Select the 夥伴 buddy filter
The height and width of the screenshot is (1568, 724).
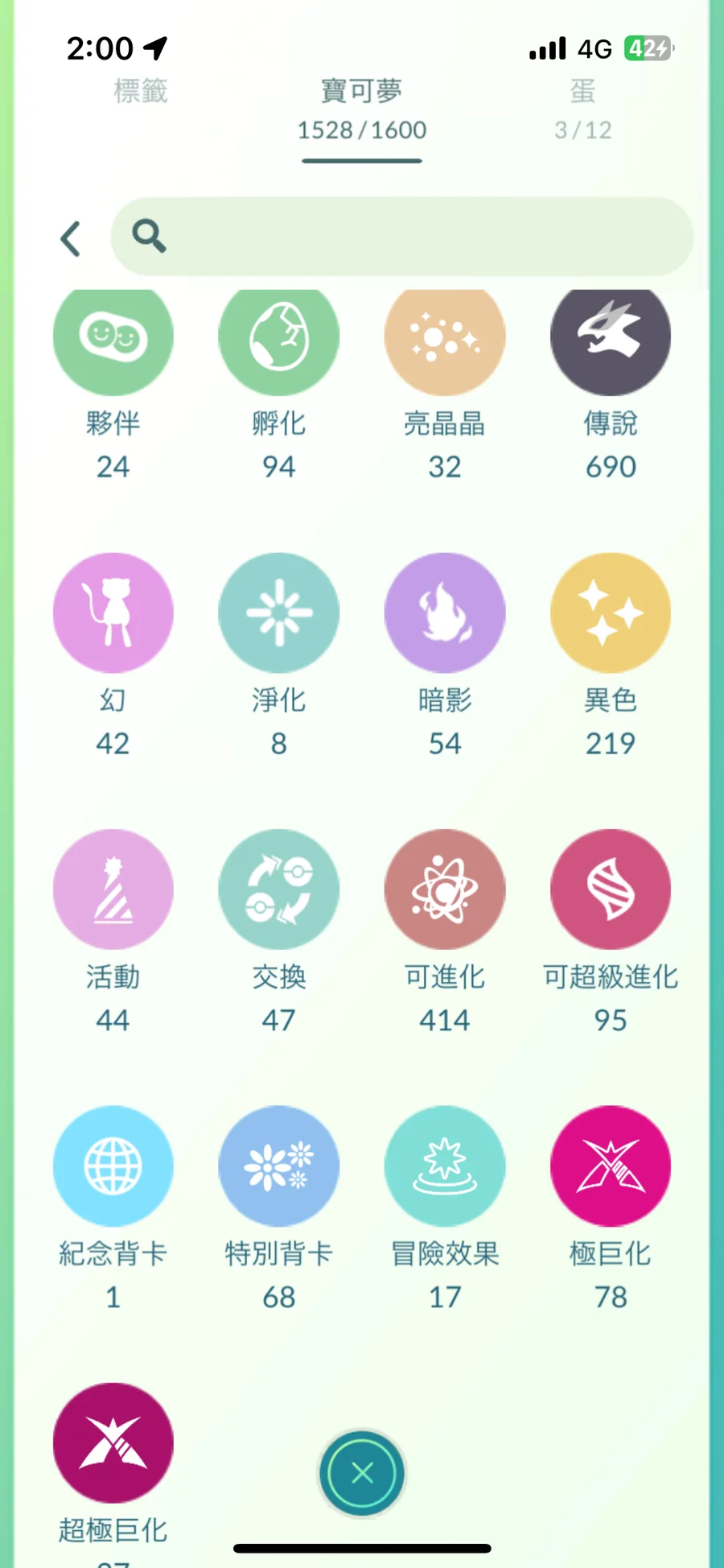(x=113, y=338)
